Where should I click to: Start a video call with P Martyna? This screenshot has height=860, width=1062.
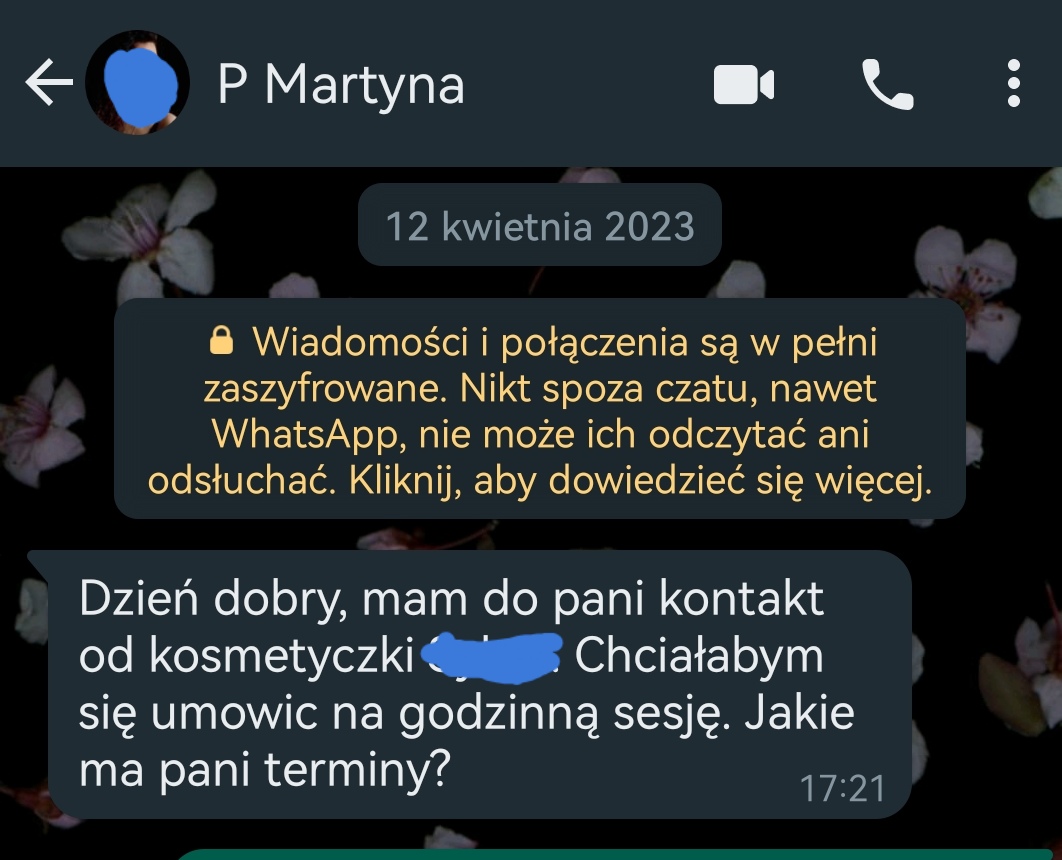744,85
